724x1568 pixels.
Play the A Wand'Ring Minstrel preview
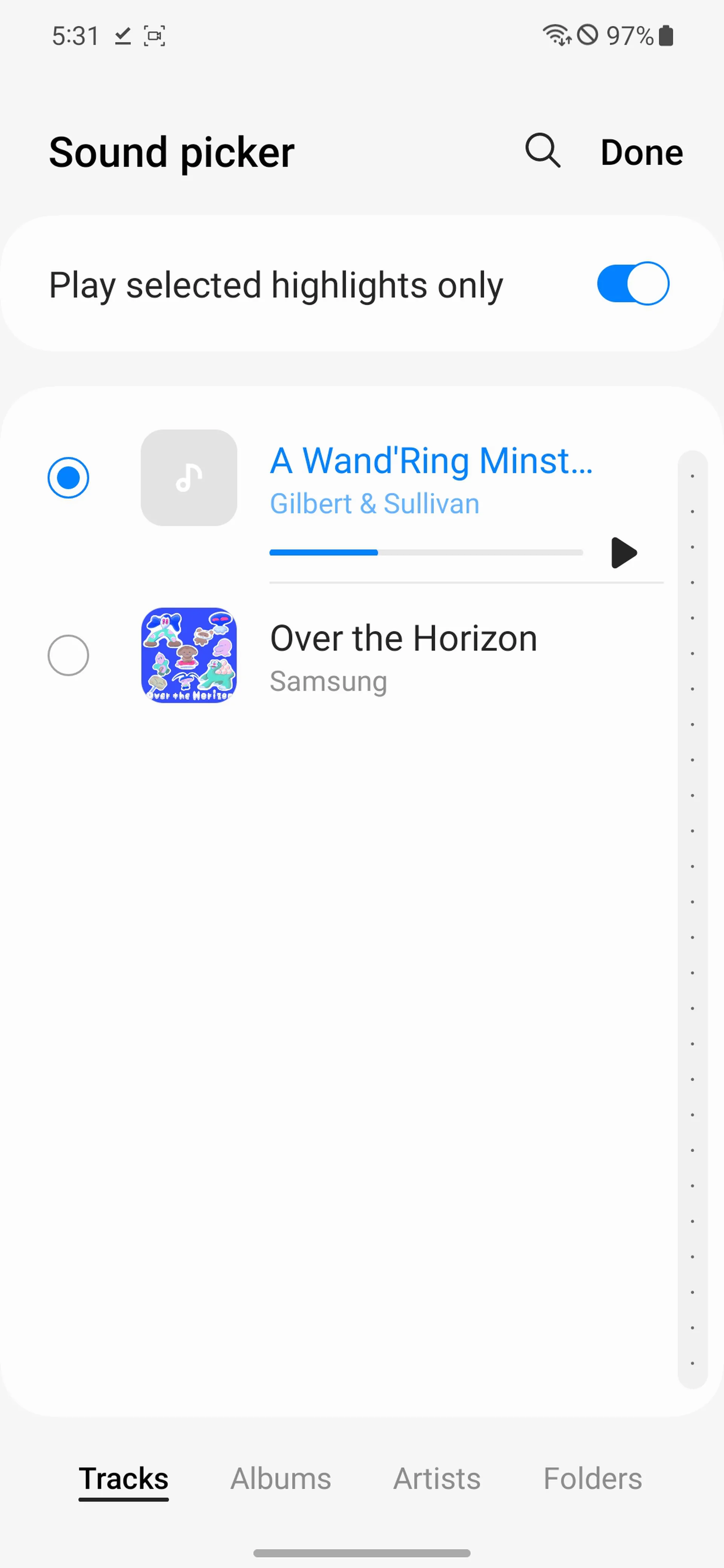623,553
